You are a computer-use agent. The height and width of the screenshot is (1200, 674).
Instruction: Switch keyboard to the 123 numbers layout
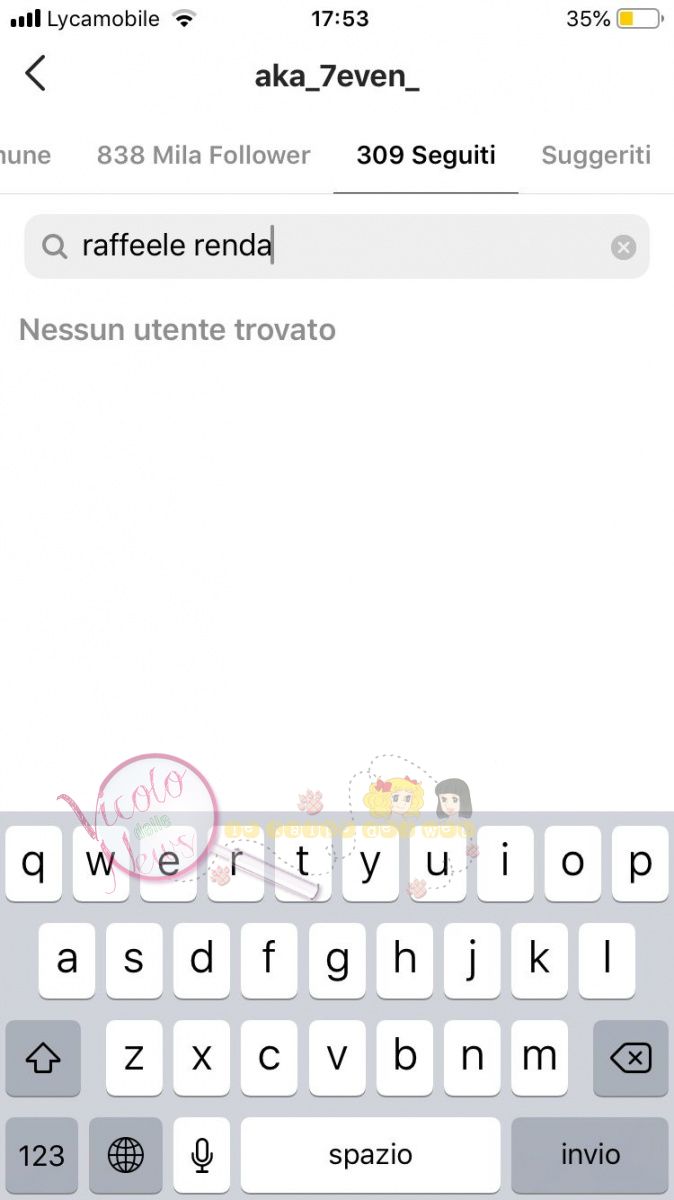point(41,1155)
